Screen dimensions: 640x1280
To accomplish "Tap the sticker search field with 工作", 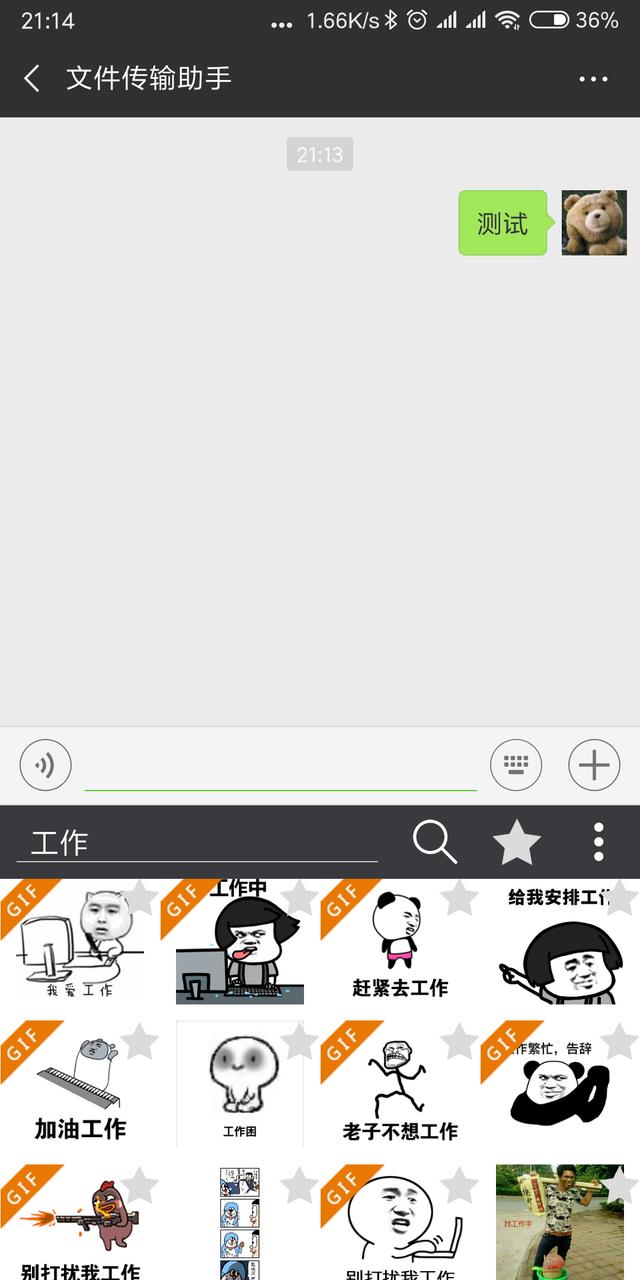I will (196, 842).
